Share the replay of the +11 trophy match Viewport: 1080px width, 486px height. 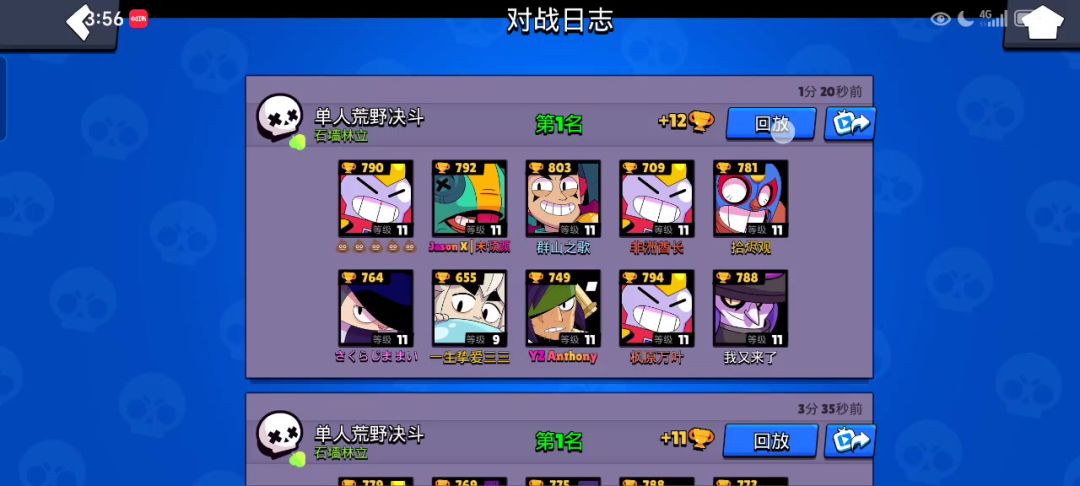[x=850, y=441]
